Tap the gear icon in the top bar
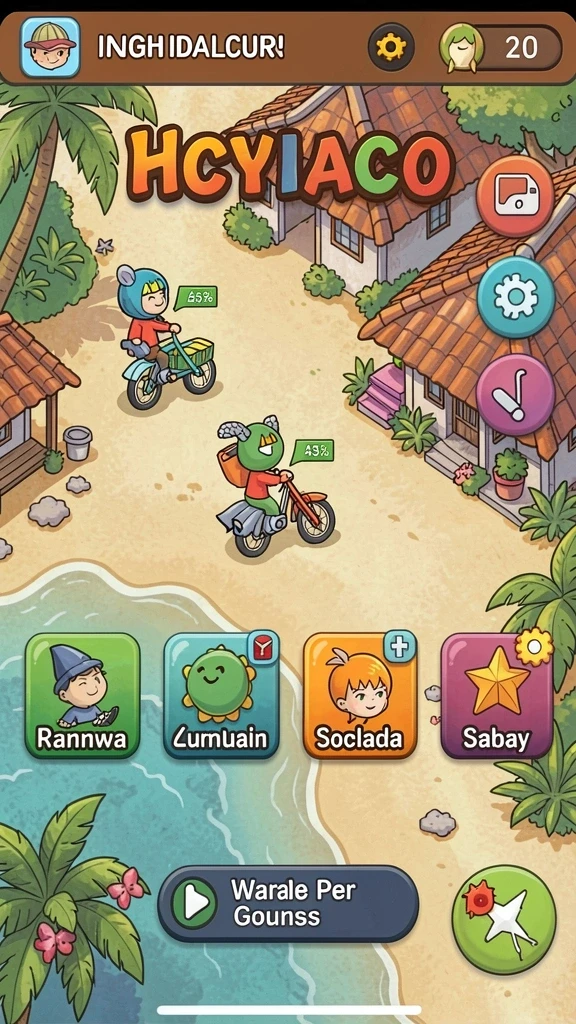 coord(391,47)
